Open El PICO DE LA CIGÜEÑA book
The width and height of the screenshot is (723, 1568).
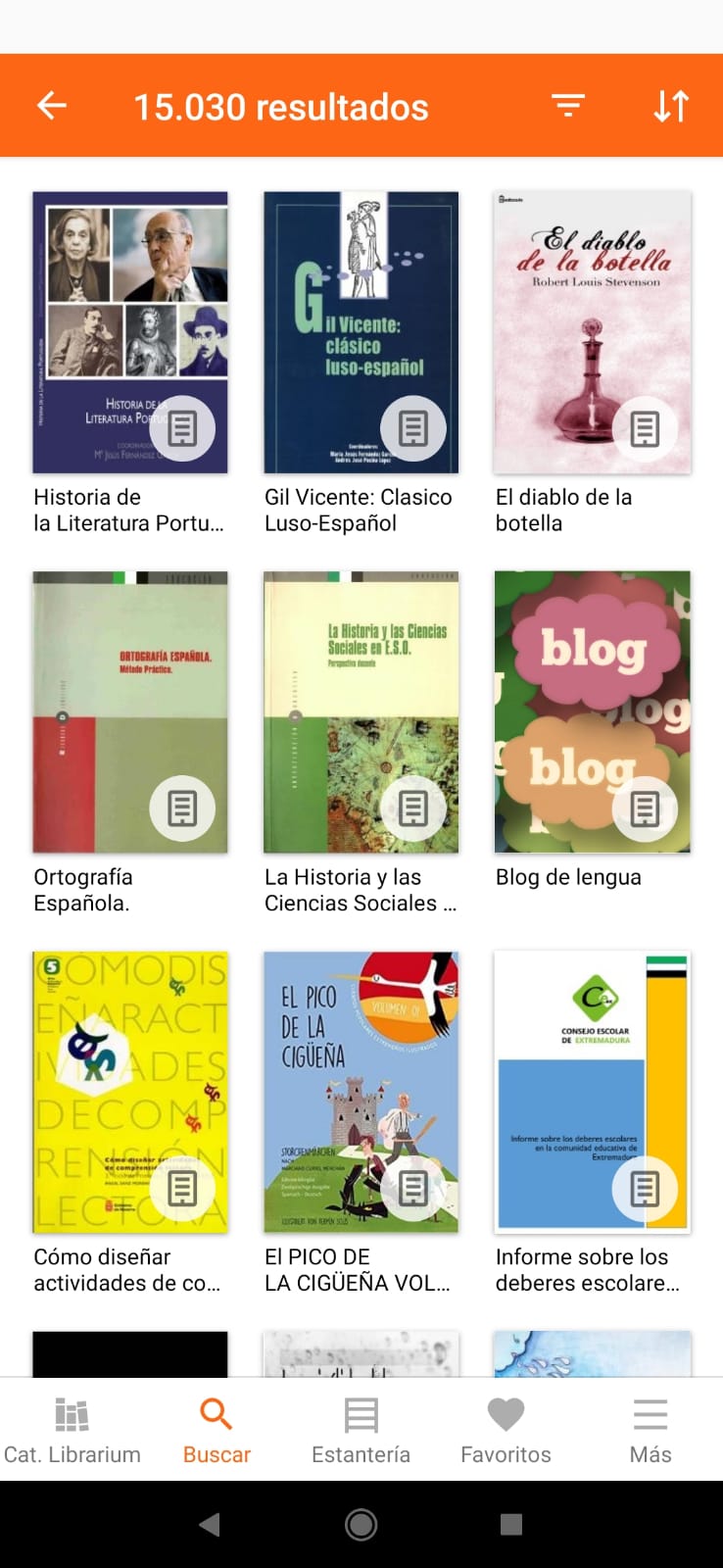point(361,1092)
